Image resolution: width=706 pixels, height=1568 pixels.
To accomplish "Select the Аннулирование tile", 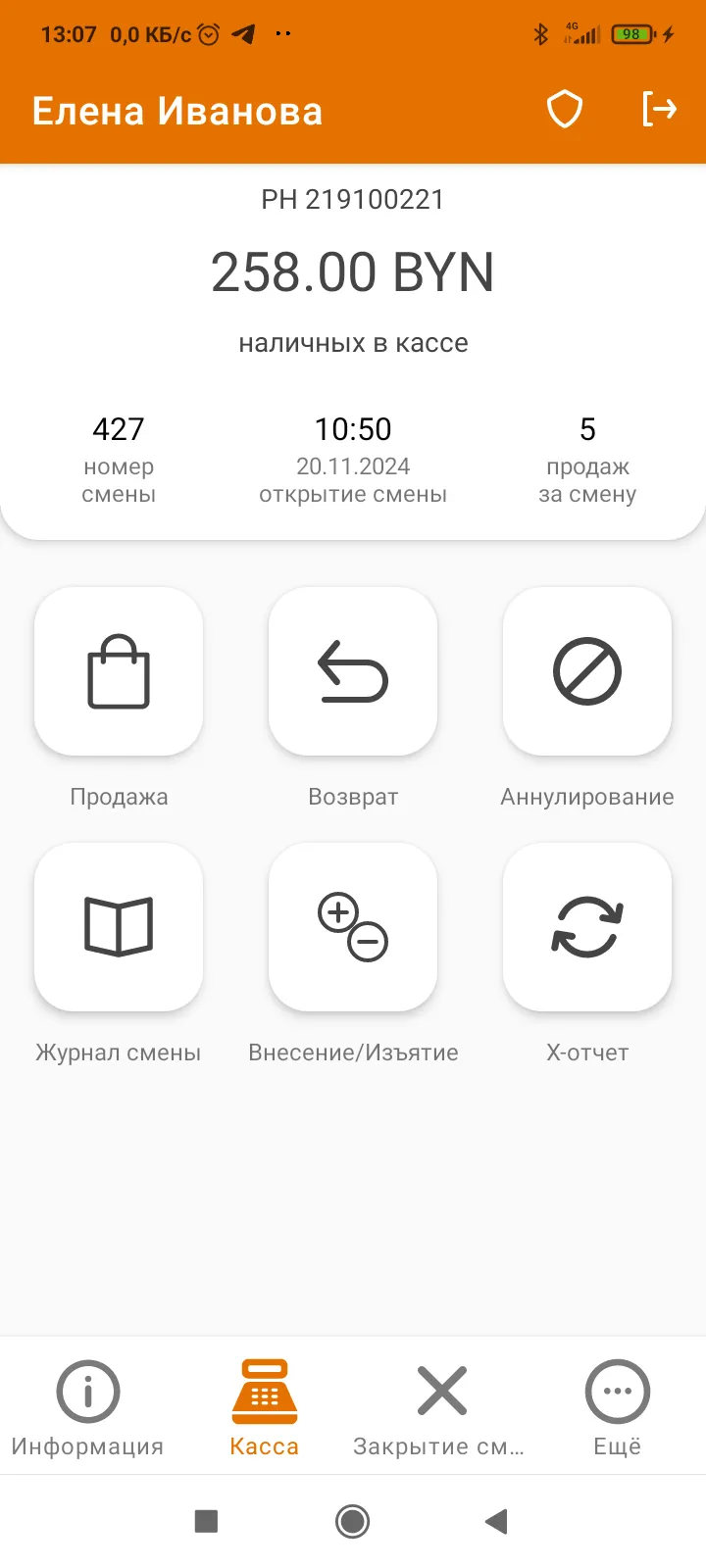I will click(587, 672).
